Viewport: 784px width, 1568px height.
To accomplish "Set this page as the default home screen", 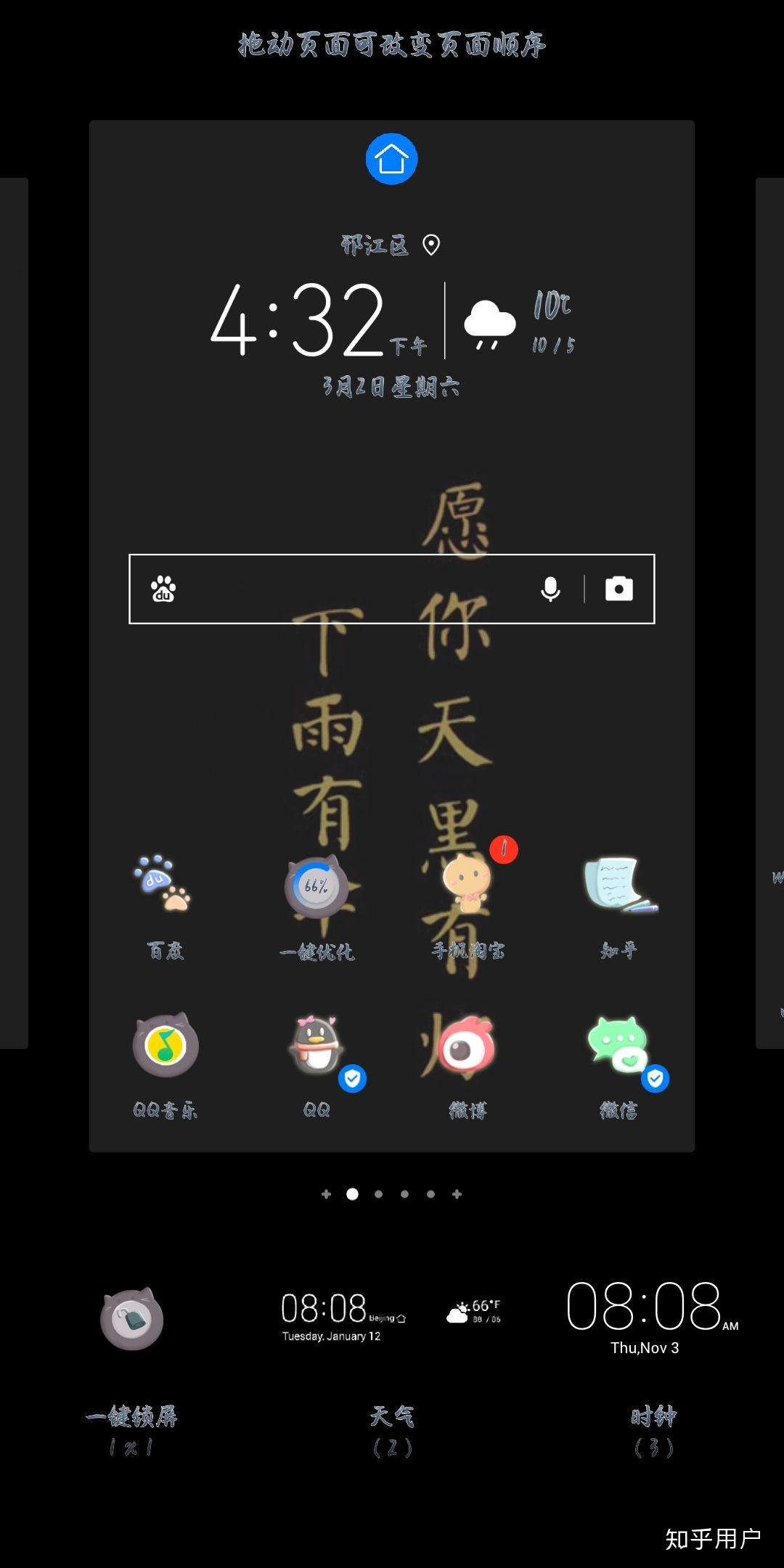I will (391, 159).
